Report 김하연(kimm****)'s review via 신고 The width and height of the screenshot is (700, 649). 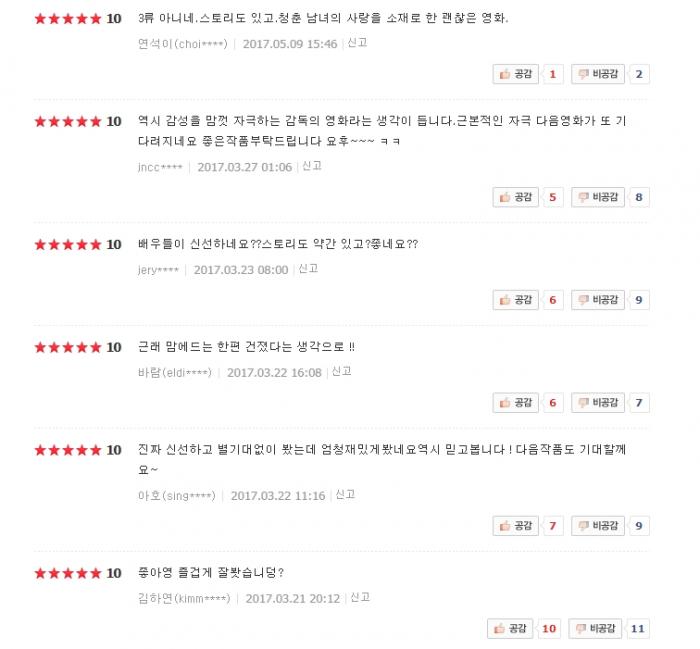pos(360,598)
